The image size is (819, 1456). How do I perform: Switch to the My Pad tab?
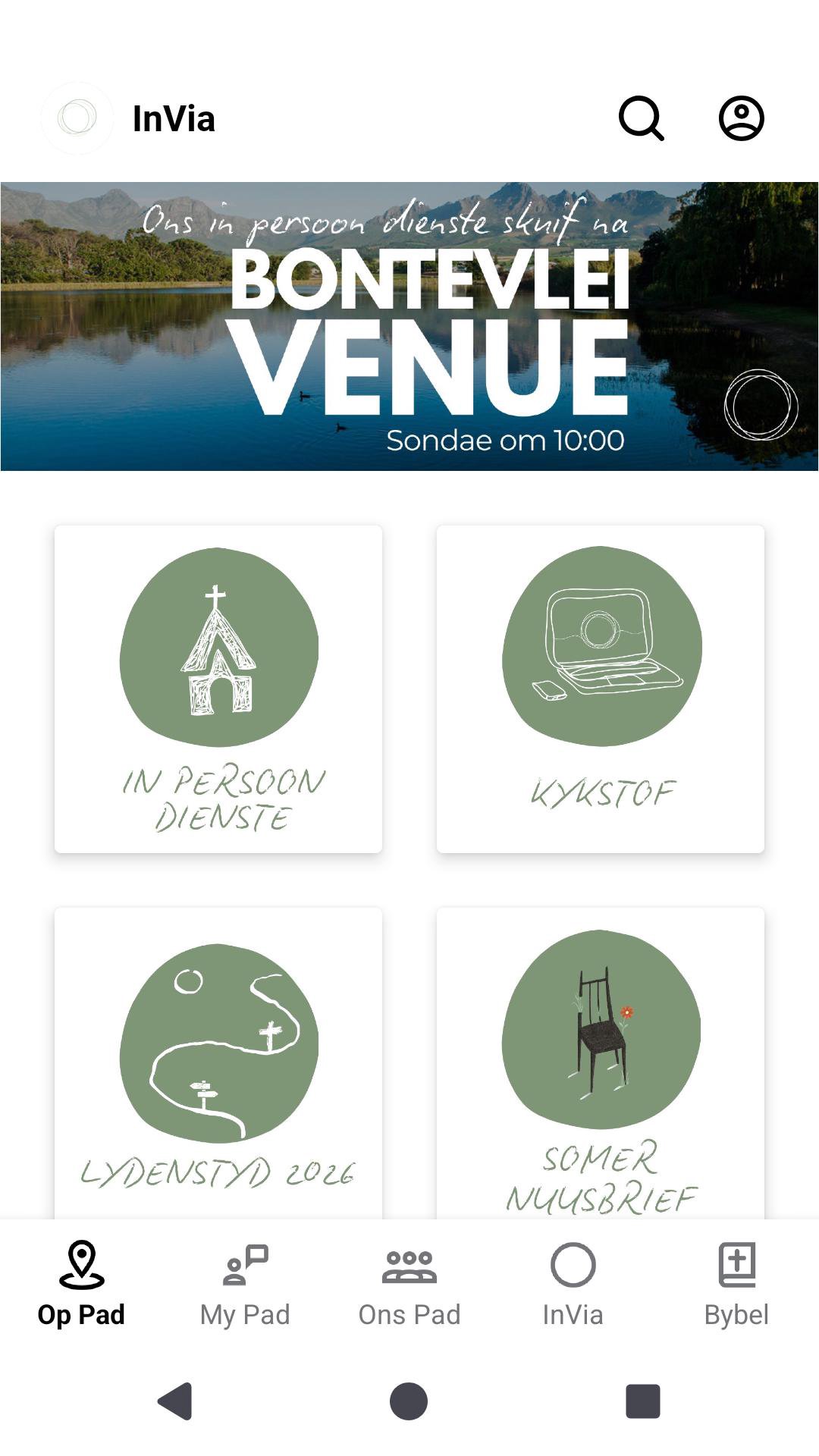click(245, 1283)
